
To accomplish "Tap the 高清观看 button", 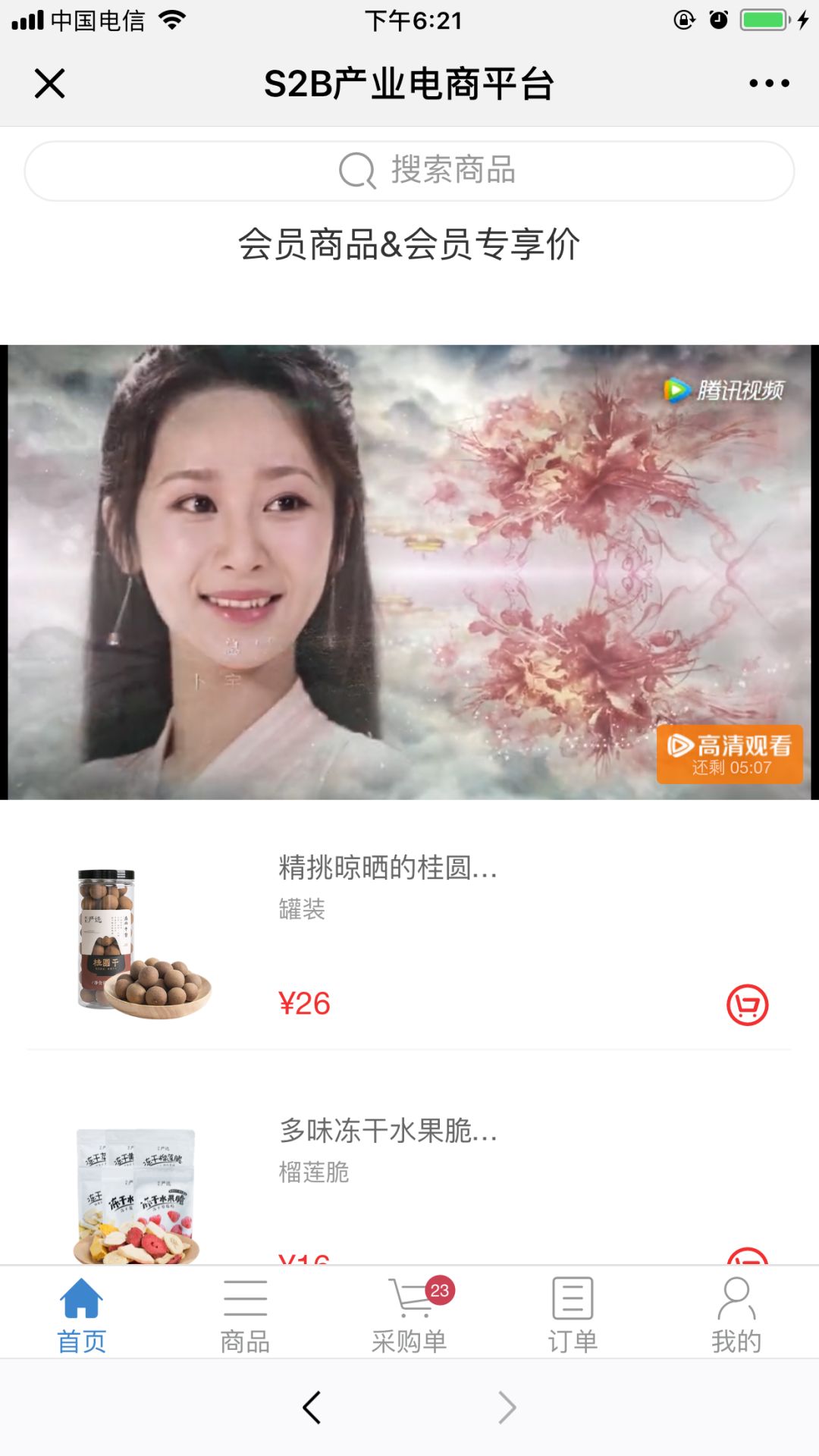I will click(x=729, y=754).
